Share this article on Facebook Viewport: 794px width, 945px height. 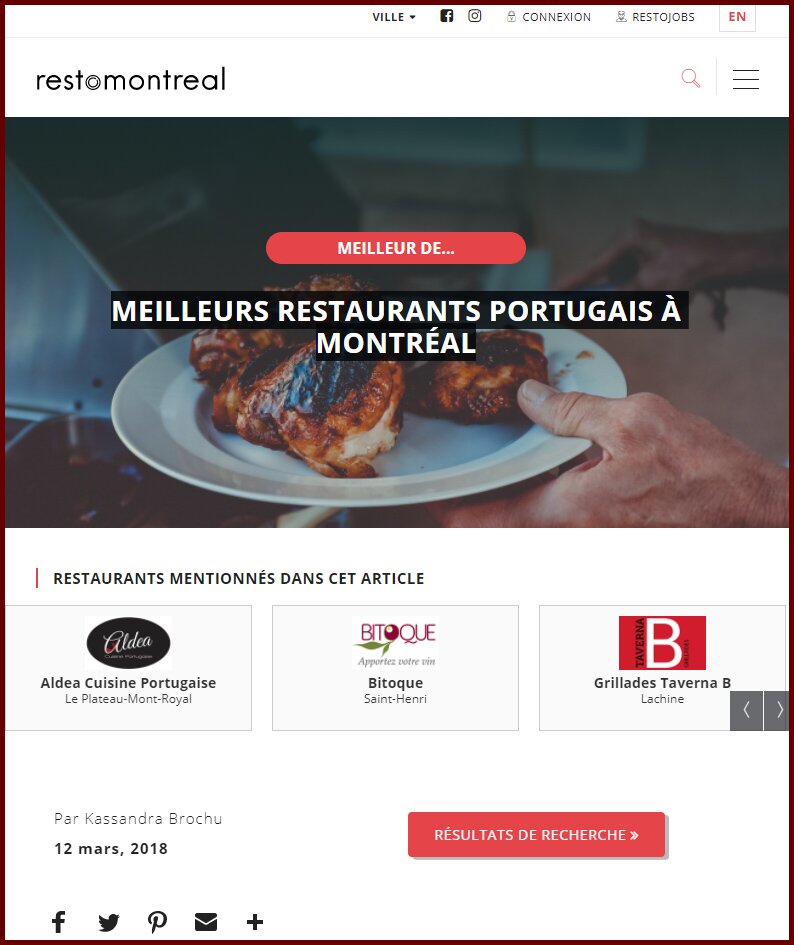(59, 922)
